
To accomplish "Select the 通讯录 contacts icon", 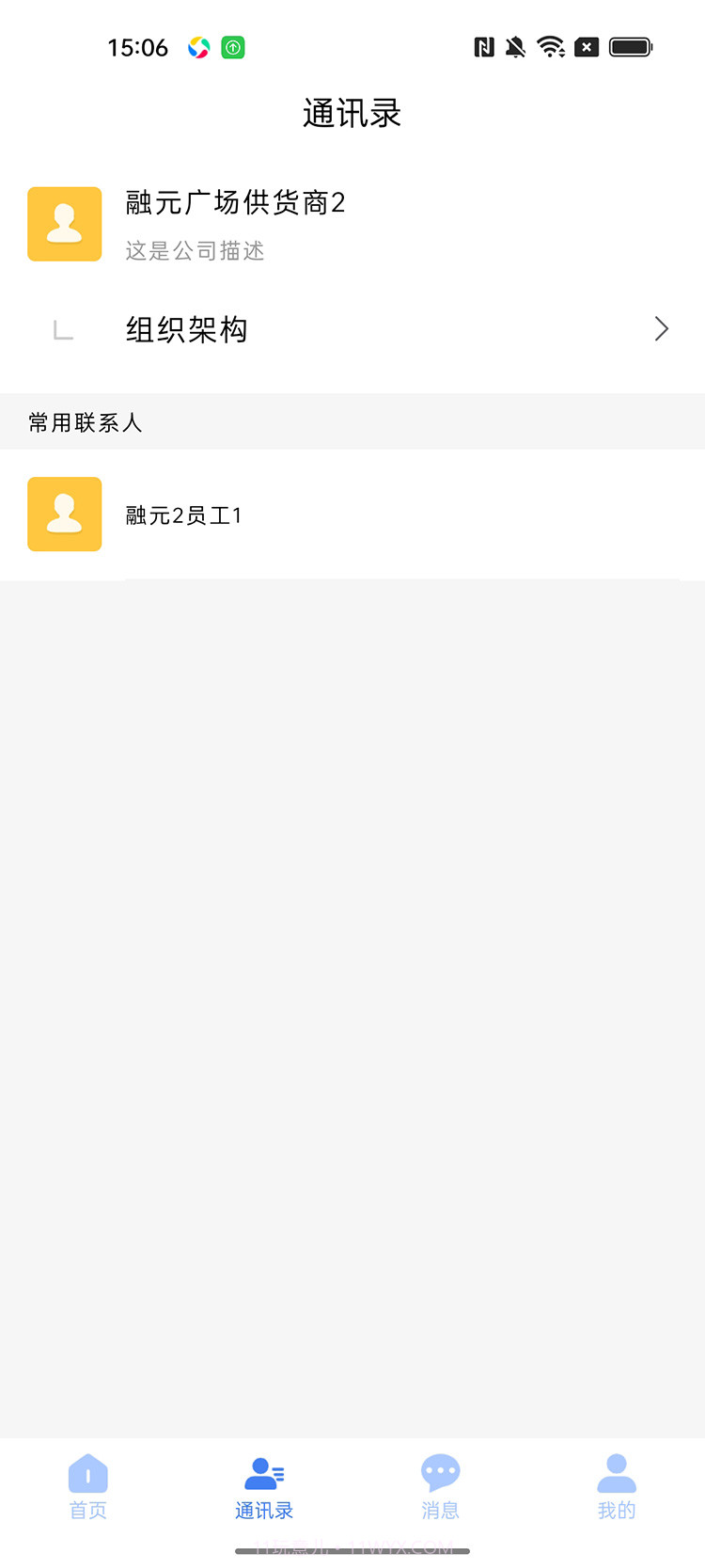I will click(x=263, y=1472).
